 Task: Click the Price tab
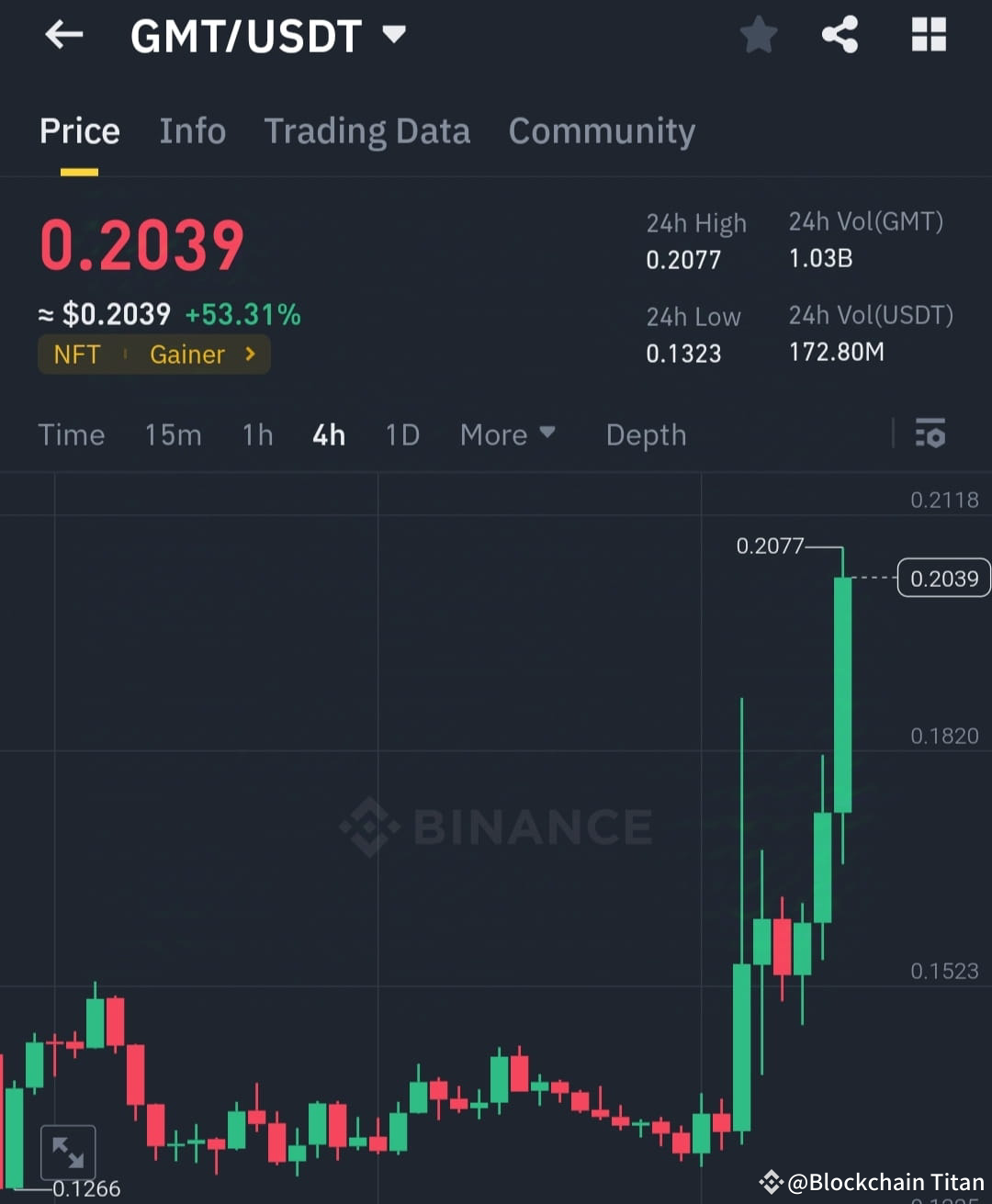click(80, 131)
